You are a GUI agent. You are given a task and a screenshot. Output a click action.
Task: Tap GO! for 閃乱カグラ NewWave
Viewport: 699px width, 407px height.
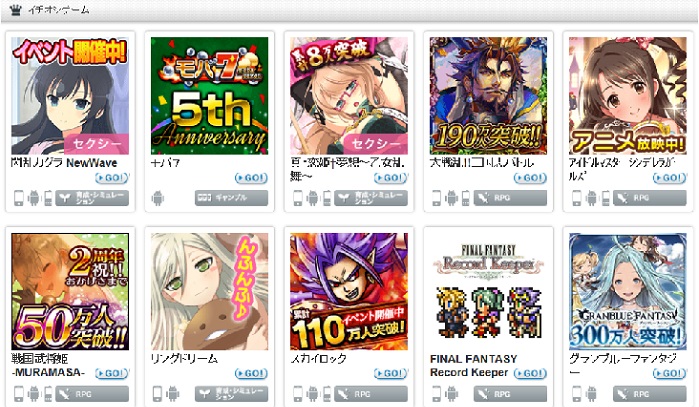click(112, 177)
